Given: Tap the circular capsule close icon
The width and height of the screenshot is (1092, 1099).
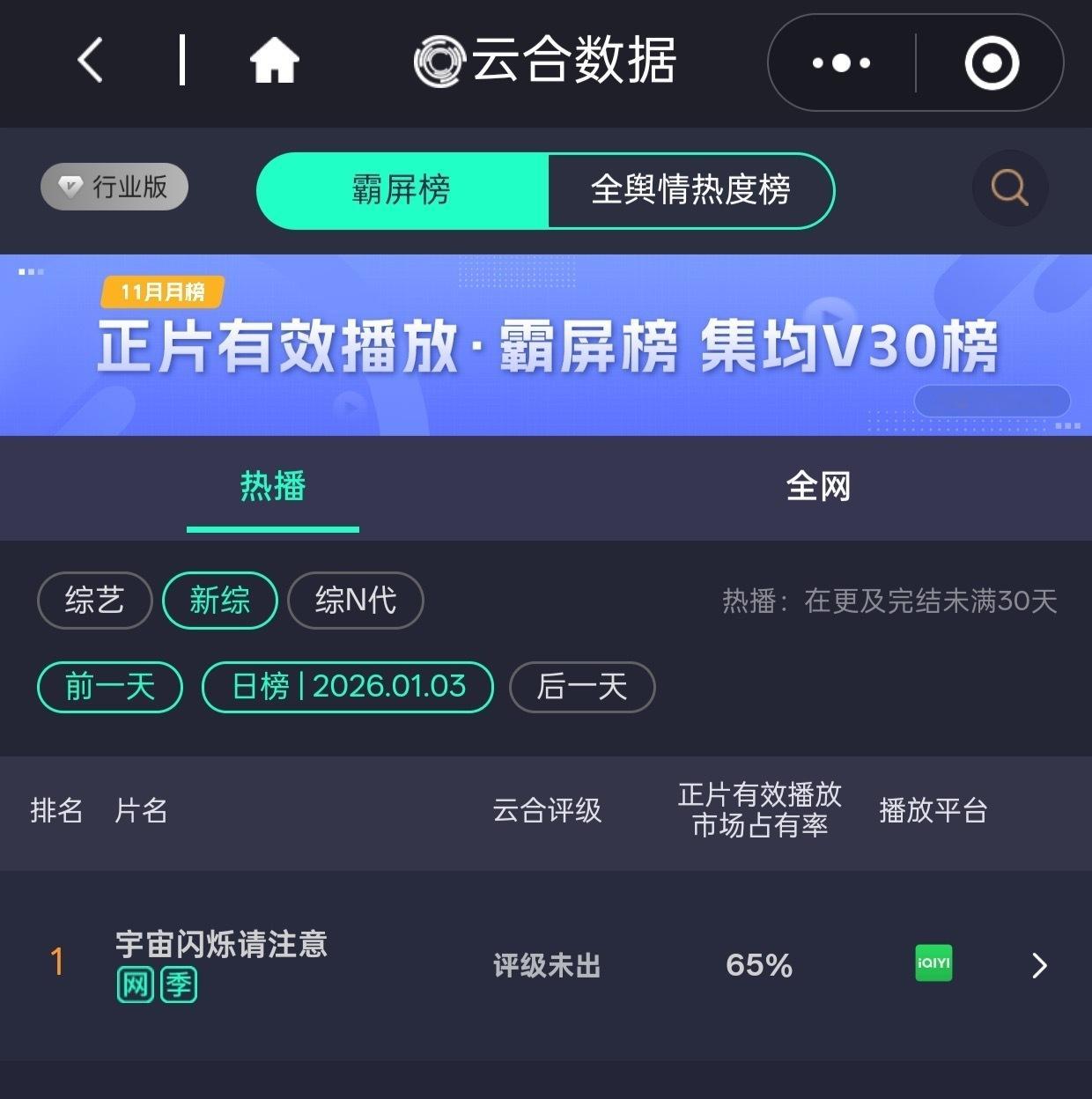Looking at the screenshot, I should [x=993, y=62].
